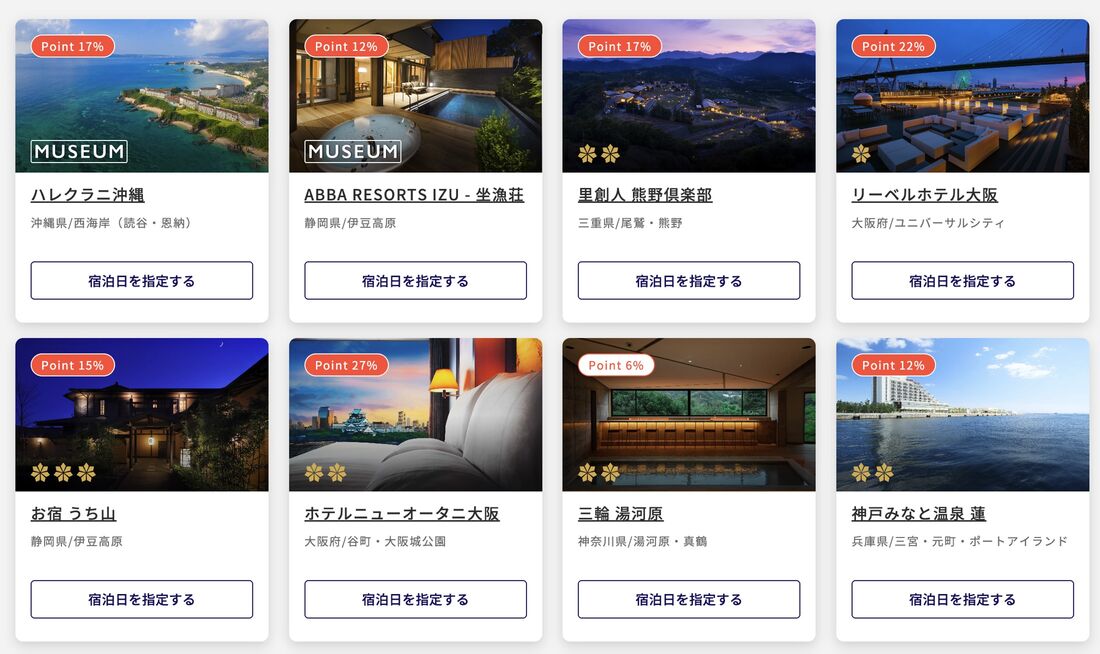The width and height of the screenshot is (1100, 654).
Task: Open ホテルニューオータニ大阪 hotel link
Action: 402,514
